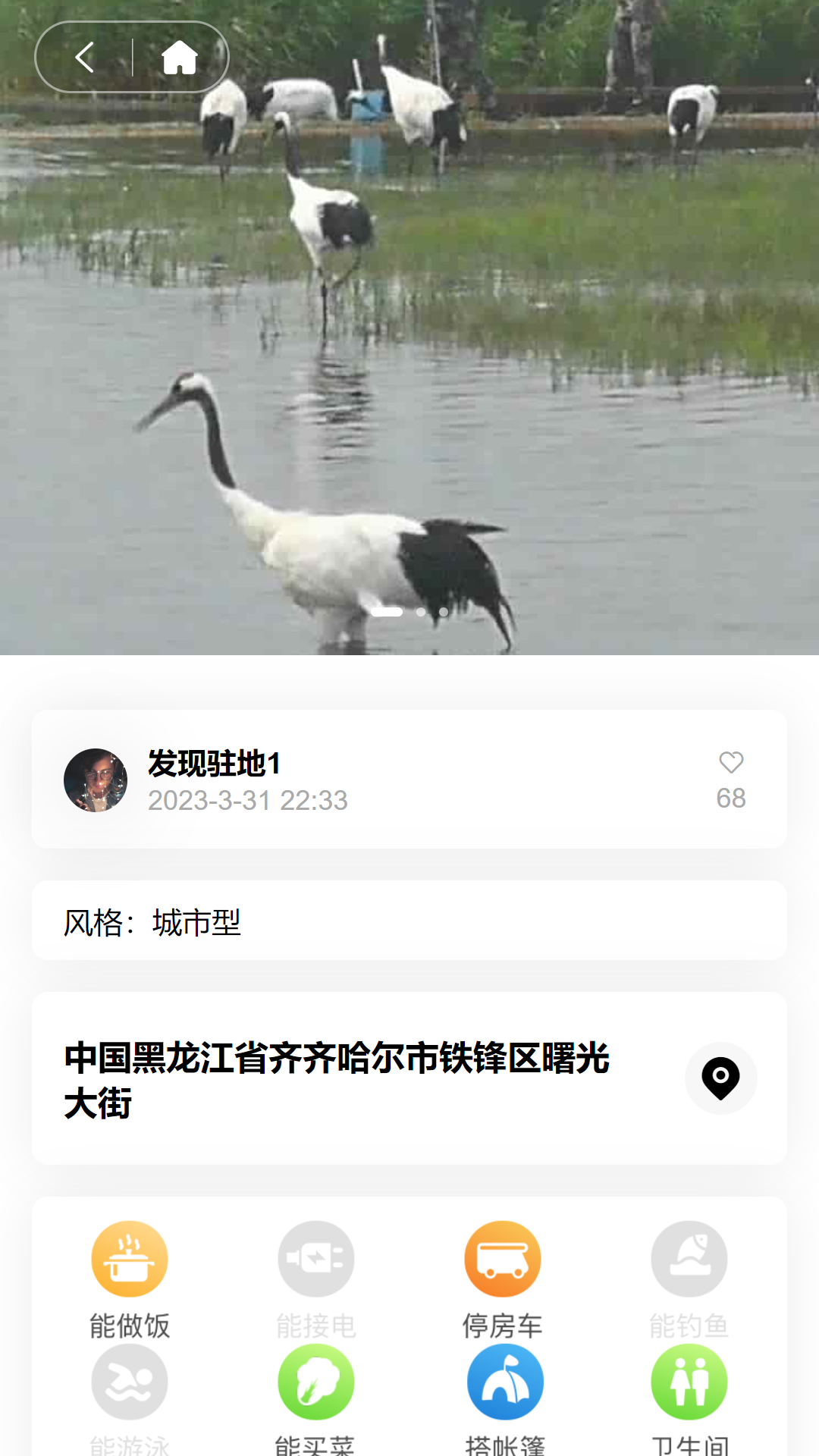View the crane photo fullscreen
The image size is (819, 1456).
409,326
